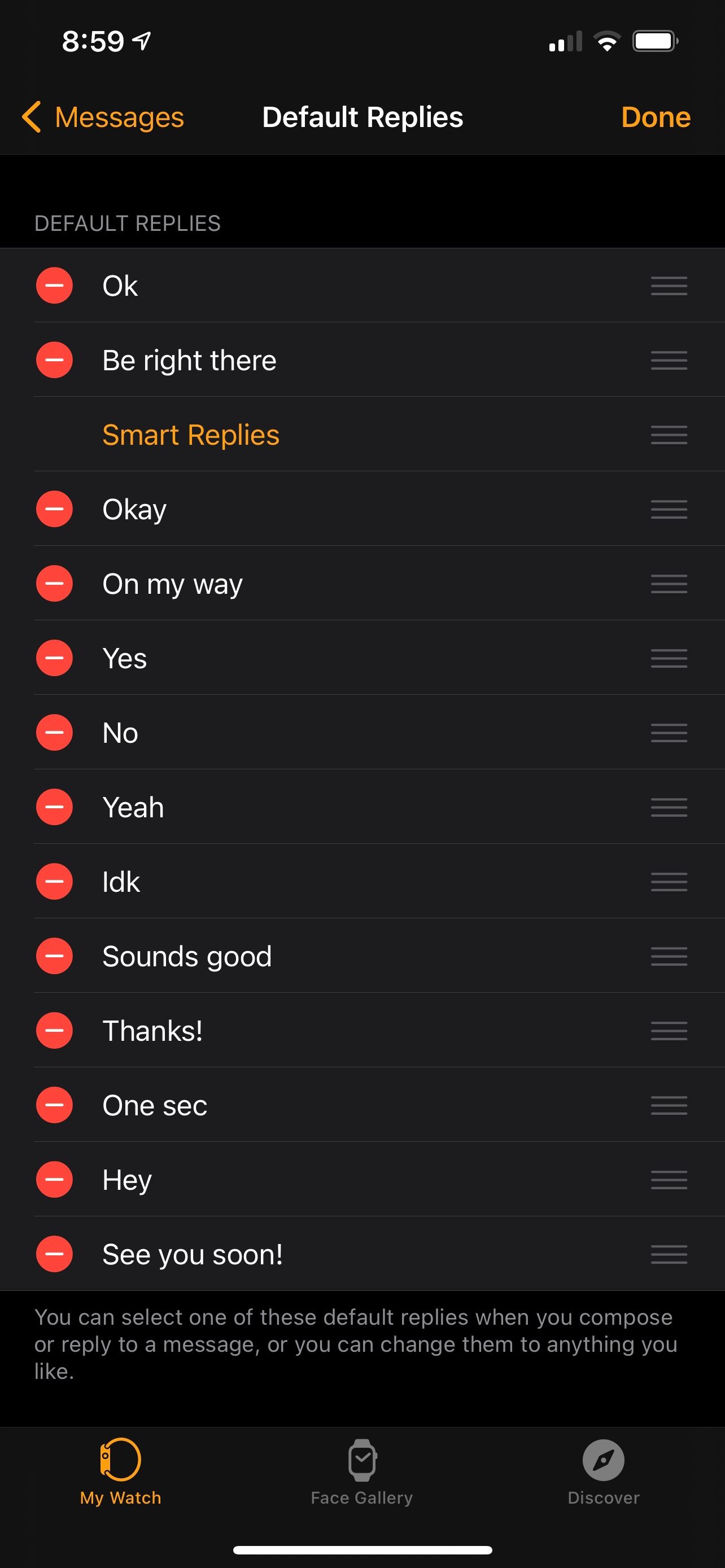Tap the delete icon for Be right there
Screen dimensions: 725x1568
coord(54,360)
